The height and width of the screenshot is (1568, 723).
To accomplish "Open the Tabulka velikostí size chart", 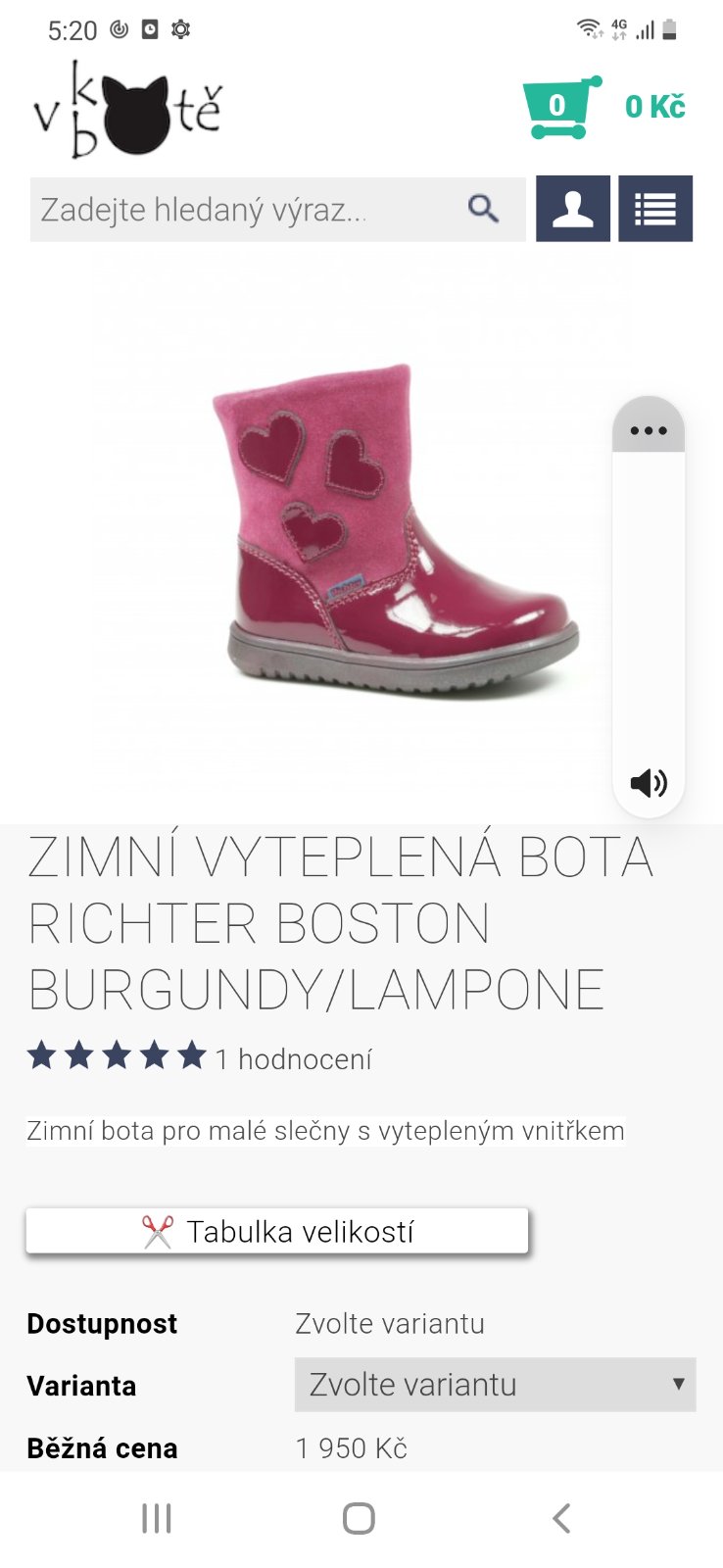I will coord(277,1231).
